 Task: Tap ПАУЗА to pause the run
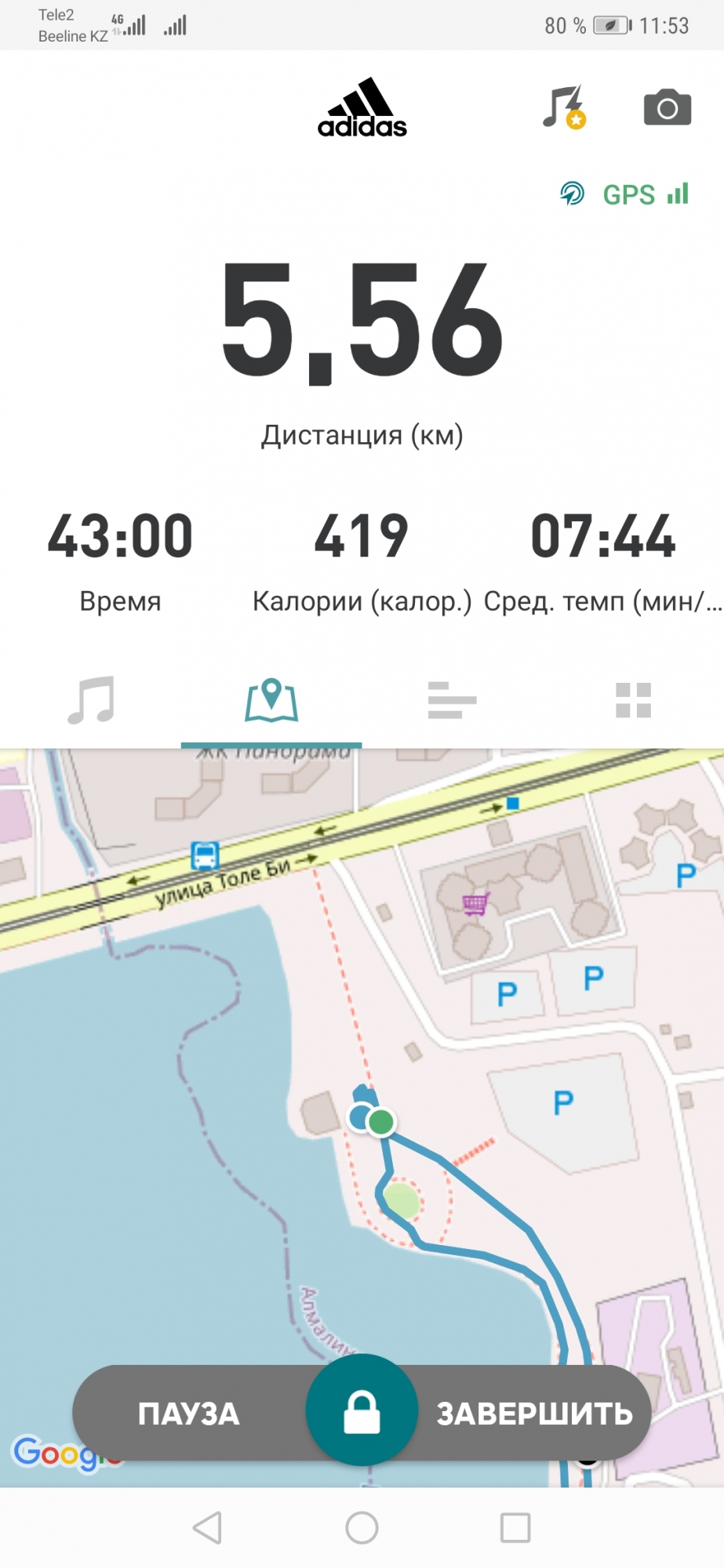tap(189, 1414)
